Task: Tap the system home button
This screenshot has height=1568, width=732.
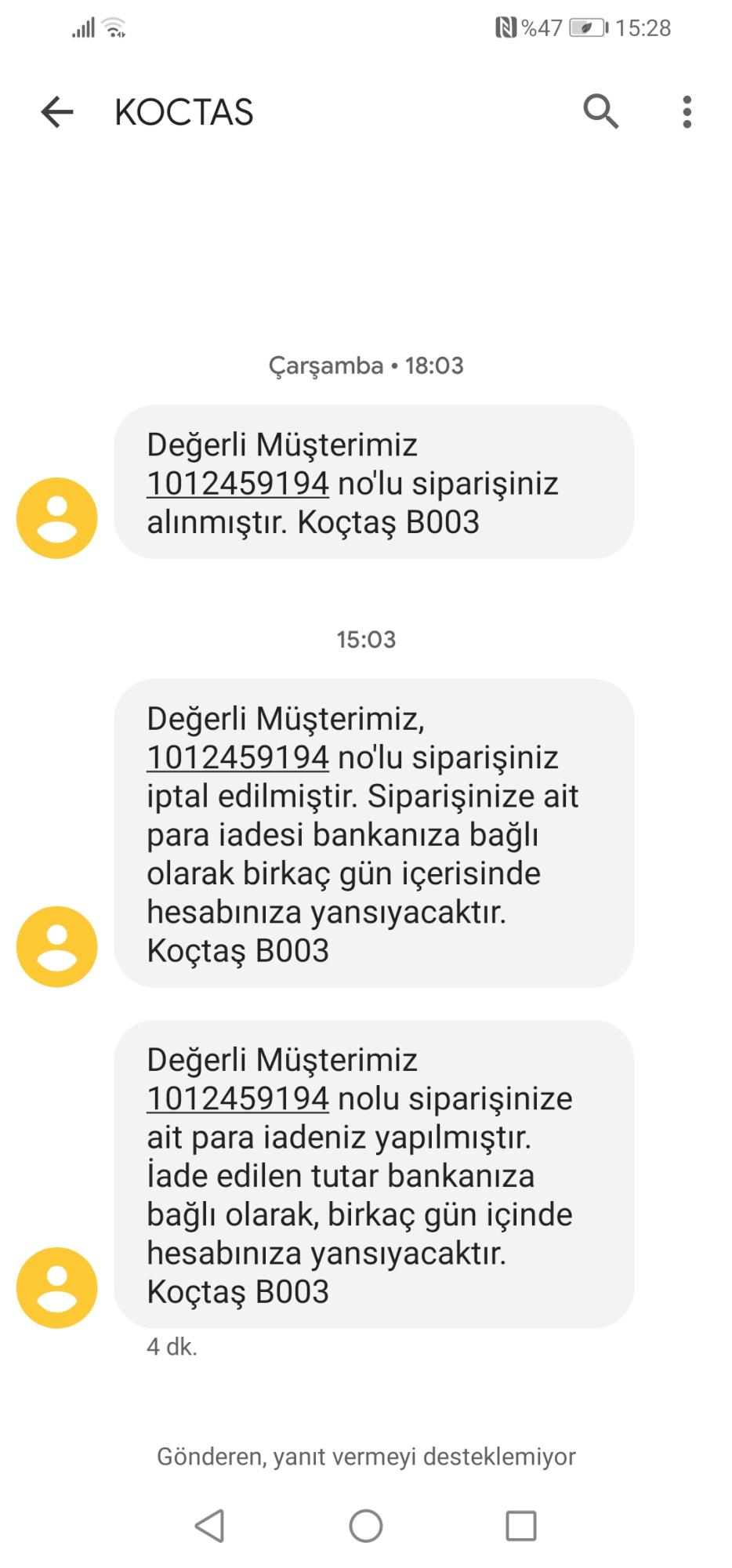Action: (366, 1526)
